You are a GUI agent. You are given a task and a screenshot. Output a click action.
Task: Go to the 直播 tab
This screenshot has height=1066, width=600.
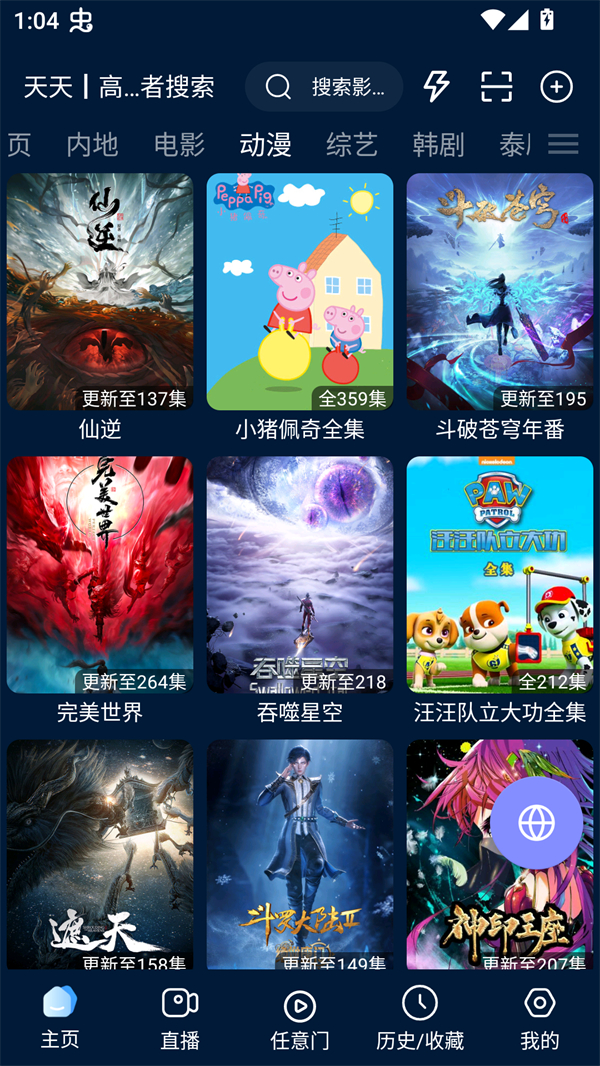pos(180,1018)
